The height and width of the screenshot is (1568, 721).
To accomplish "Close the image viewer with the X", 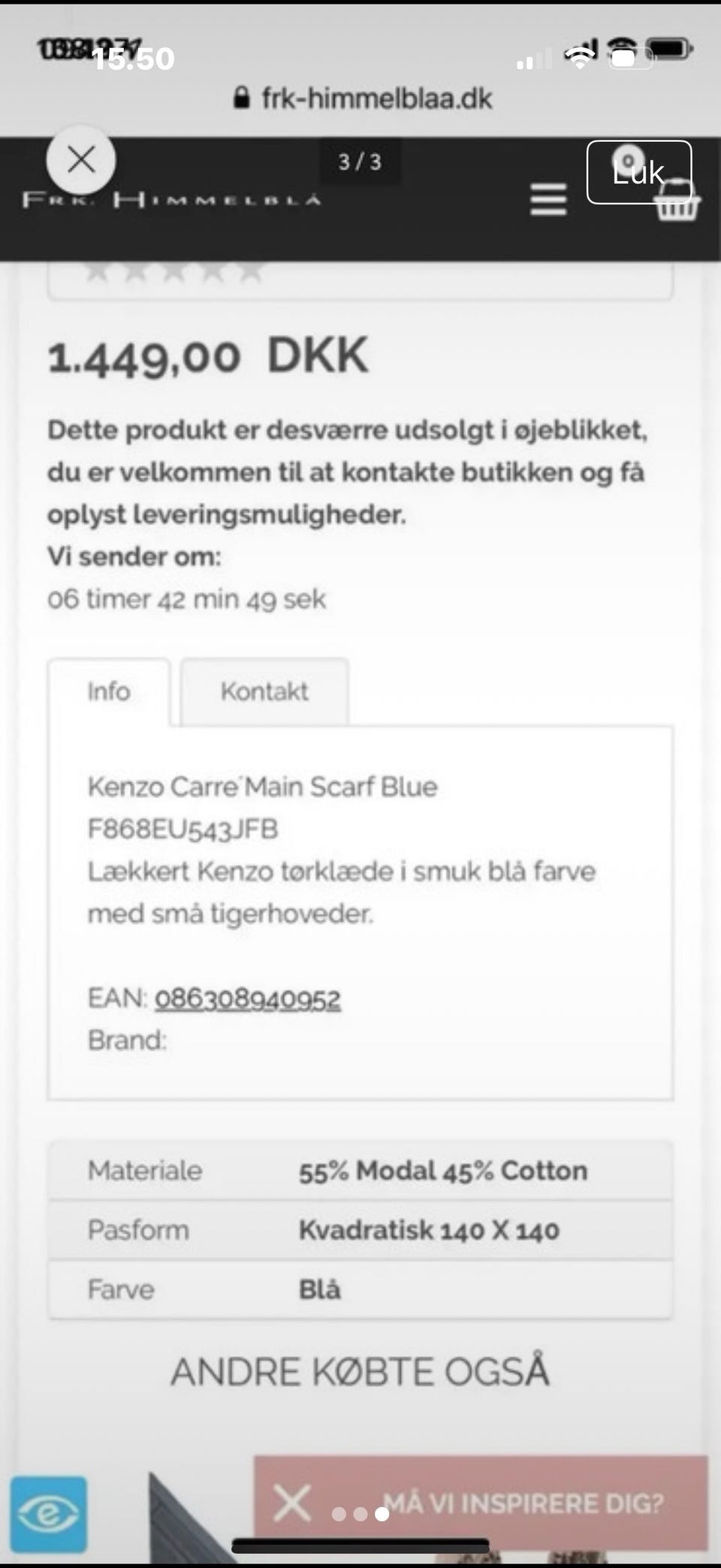I will pos(81,159).
